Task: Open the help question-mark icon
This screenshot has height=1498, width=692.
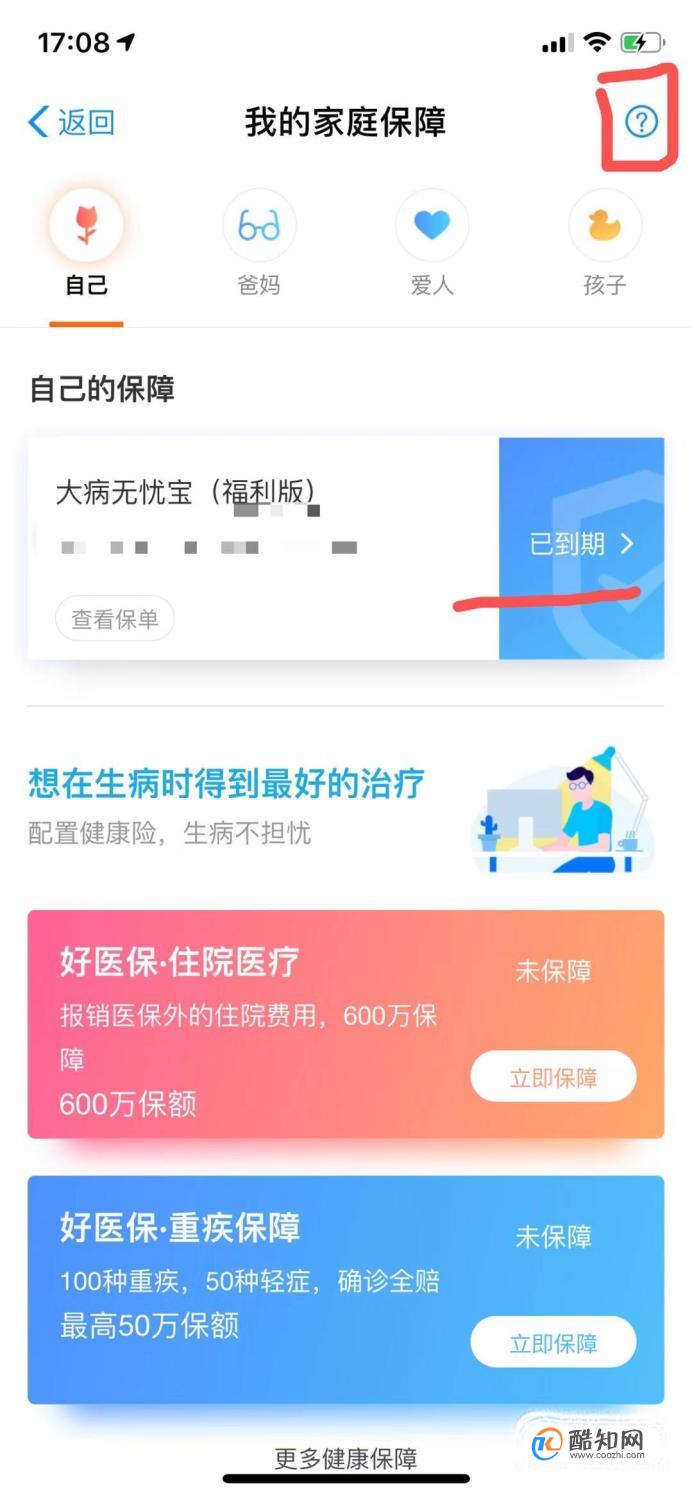Action: [641, 122]
